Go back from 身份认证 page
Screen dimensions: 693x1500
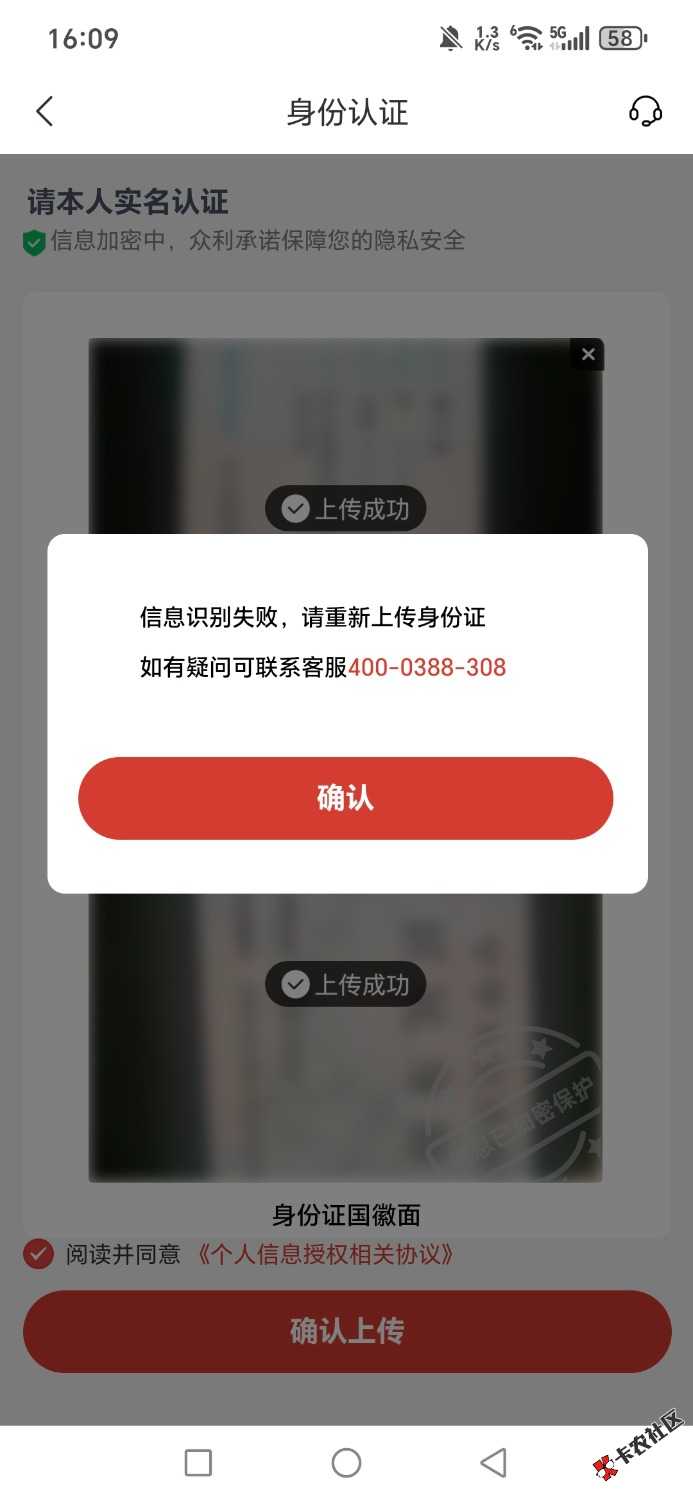pyautogui.click(x=44, y=111)
